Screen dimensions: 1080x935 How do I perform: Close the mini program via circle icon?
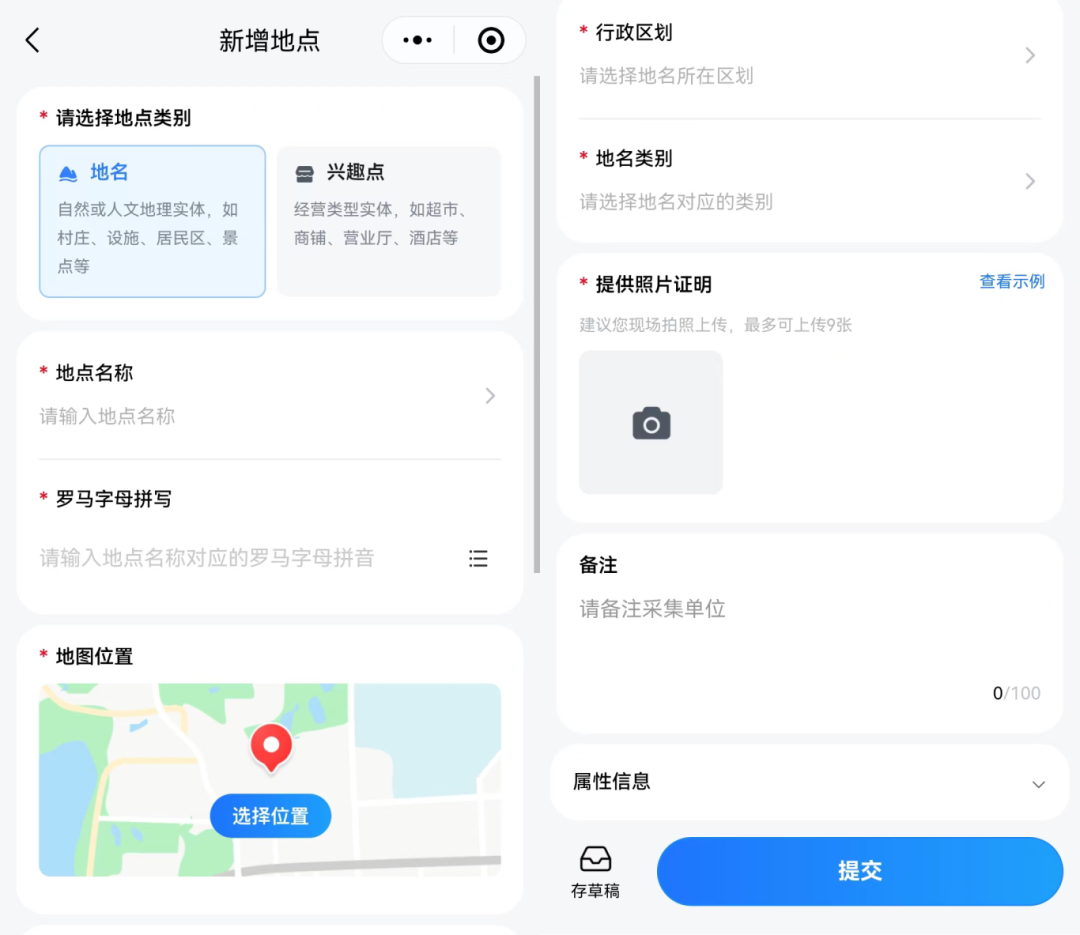click(491, 40)
